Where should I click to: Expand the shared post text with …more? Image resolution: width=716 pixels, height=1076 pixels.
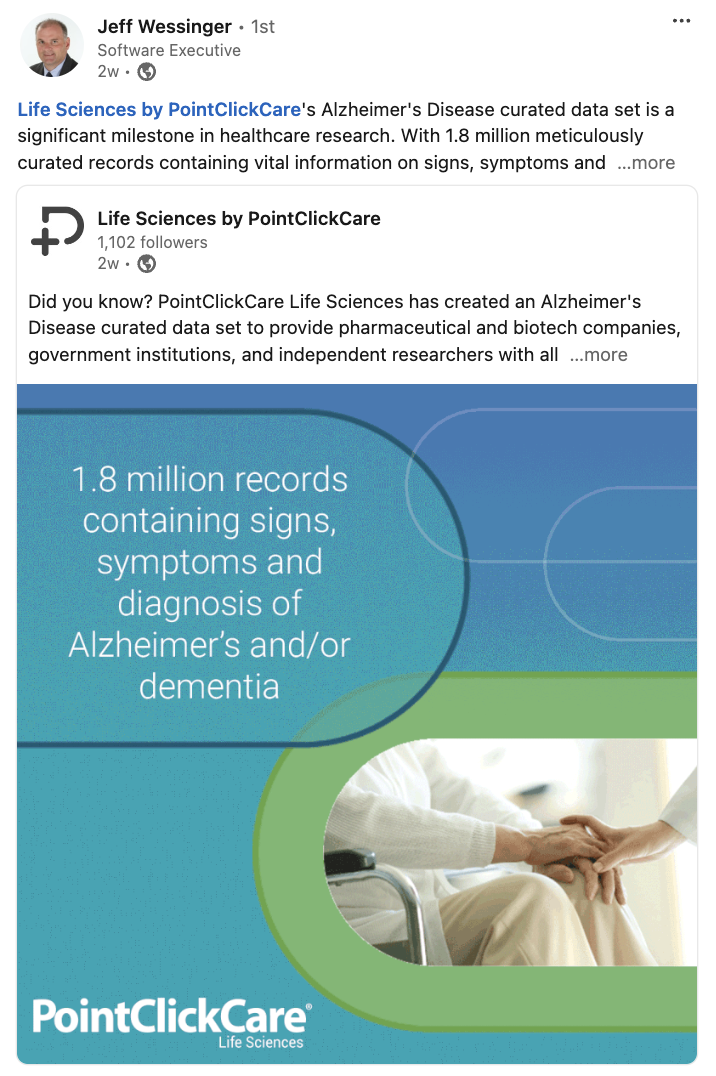click(x=599, y=354)
